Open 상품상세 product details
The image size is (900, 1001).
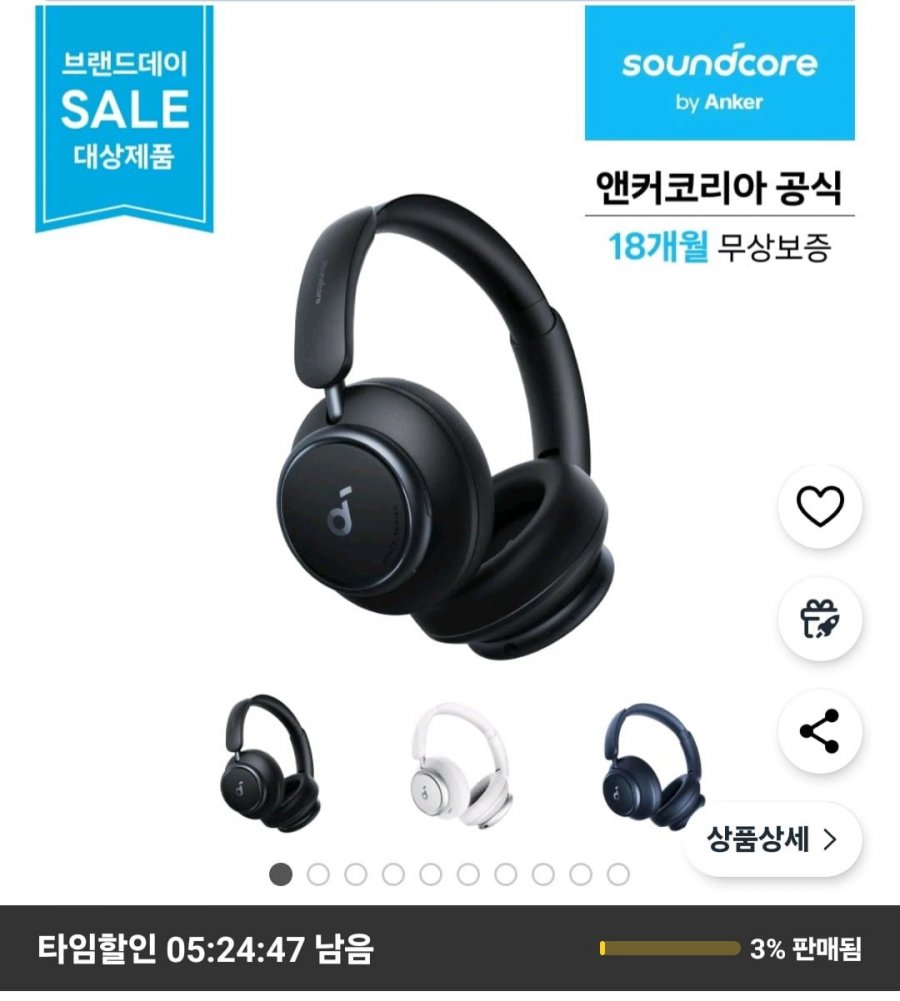[772, 839]
